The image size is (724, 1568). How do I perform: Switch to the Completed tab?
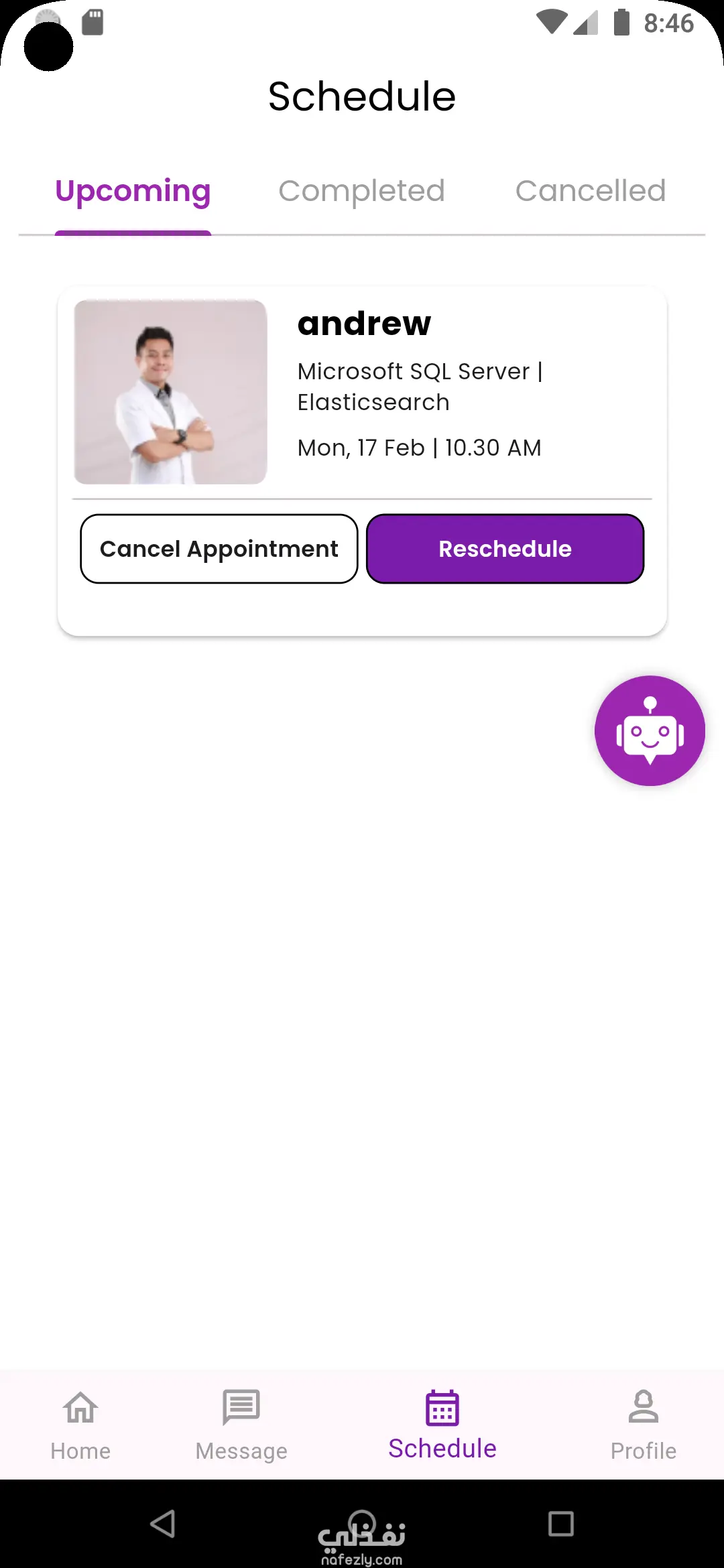coord(361,191)
